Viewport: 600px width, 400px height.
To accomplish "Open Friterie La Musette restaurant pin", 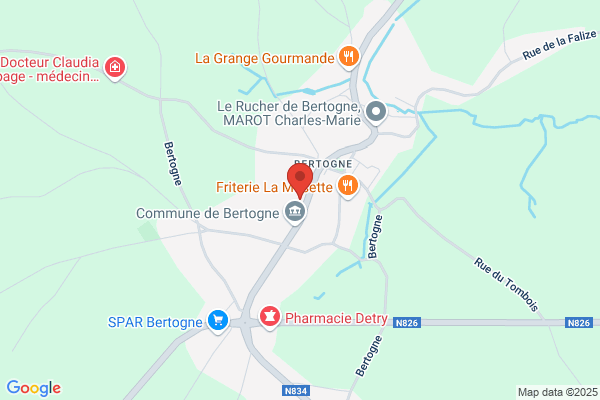I will pos(347,186).
